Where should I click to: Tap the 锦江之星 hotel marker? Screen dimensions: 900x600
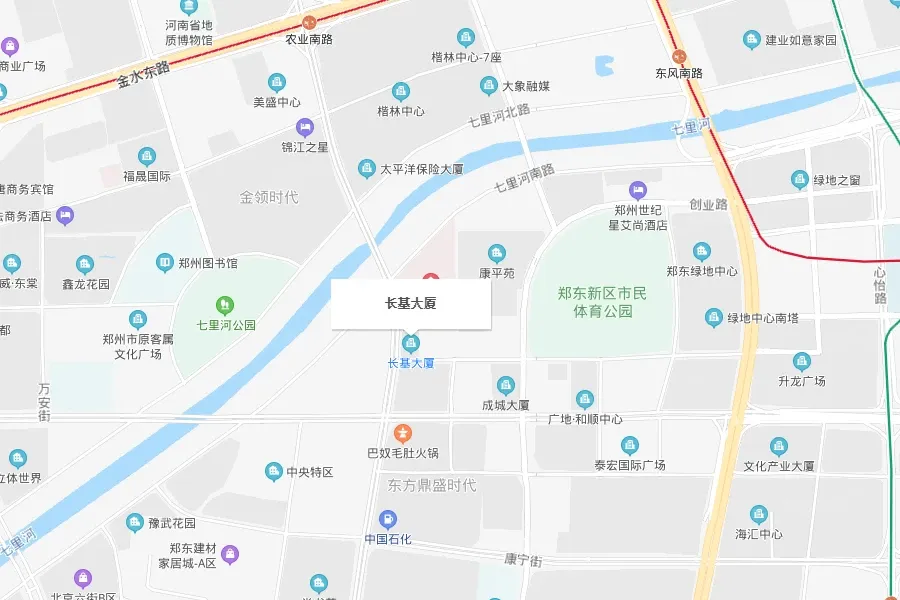pyautogui.click(x=305, y=127)
